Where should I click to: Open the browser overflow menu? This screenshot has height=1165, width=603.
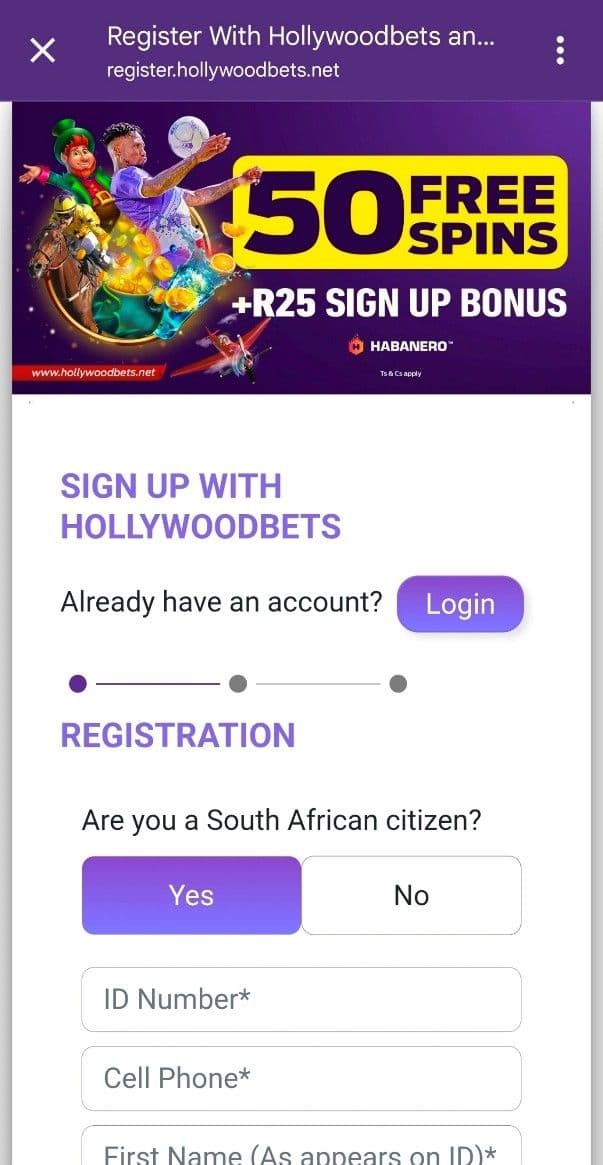[x=560, y=50]
